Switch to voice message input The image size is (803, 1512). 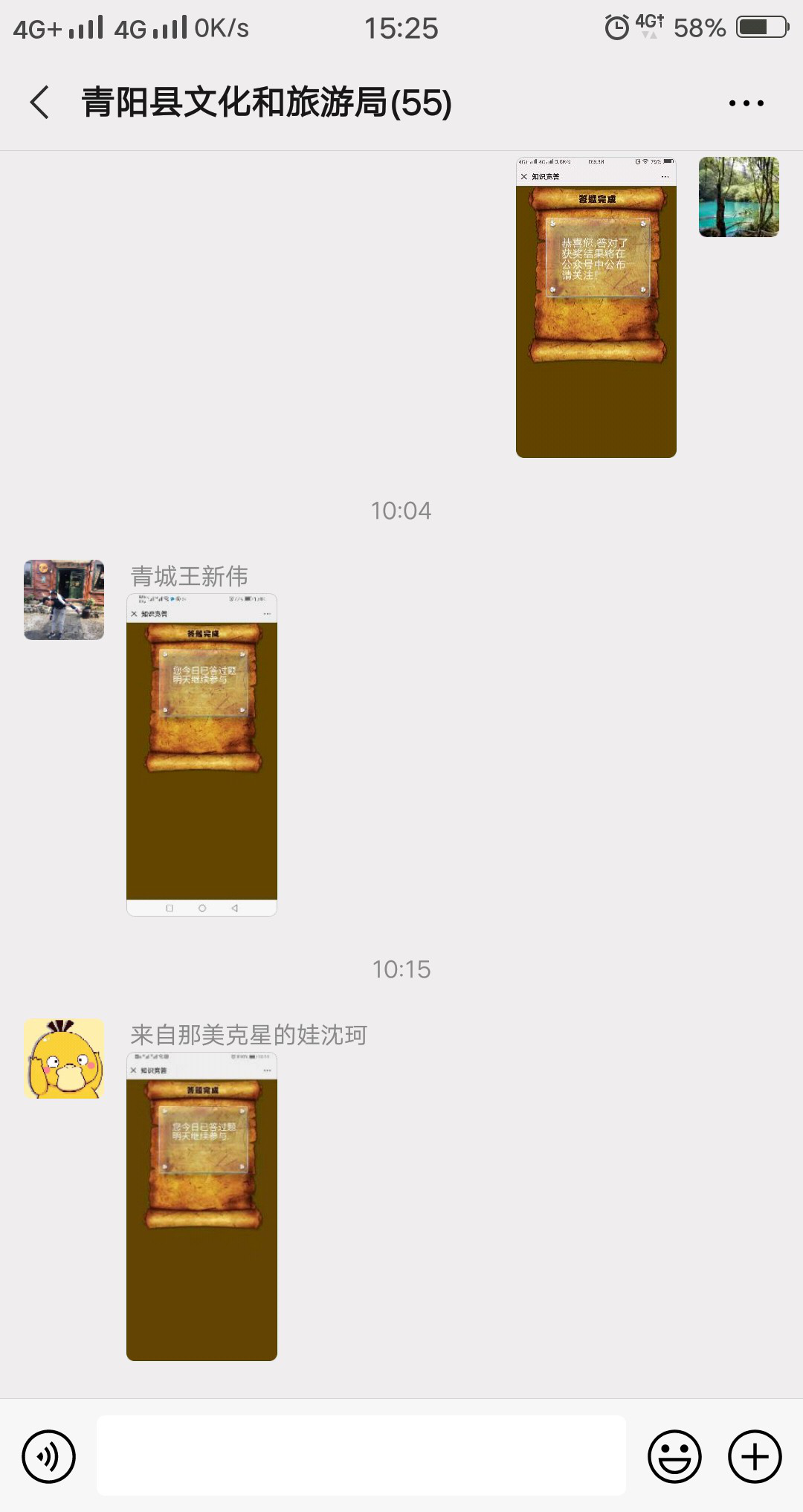(49, 1456)
